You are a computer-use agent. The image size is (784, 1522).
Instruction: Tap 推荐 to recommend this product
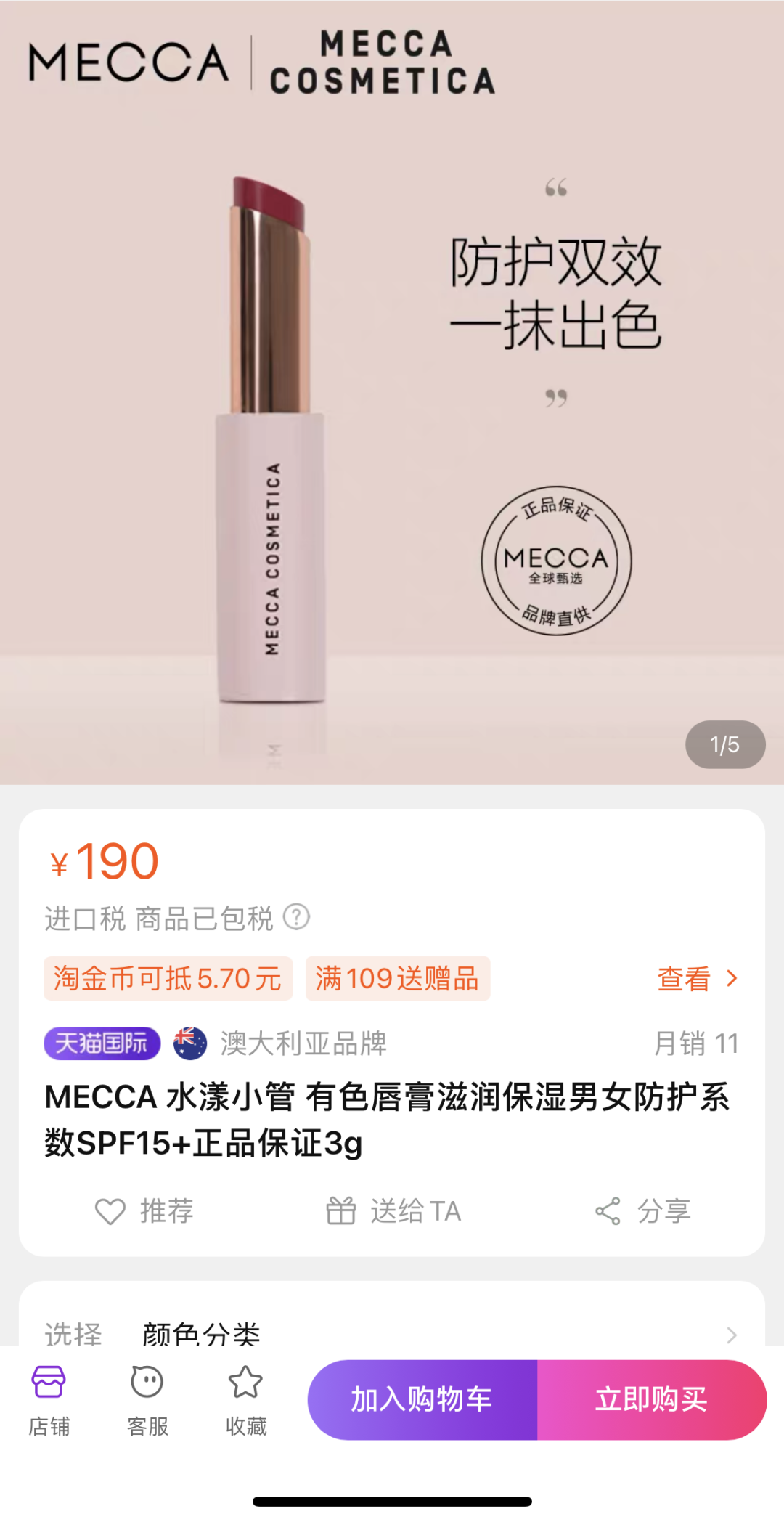pos(144,1211)
